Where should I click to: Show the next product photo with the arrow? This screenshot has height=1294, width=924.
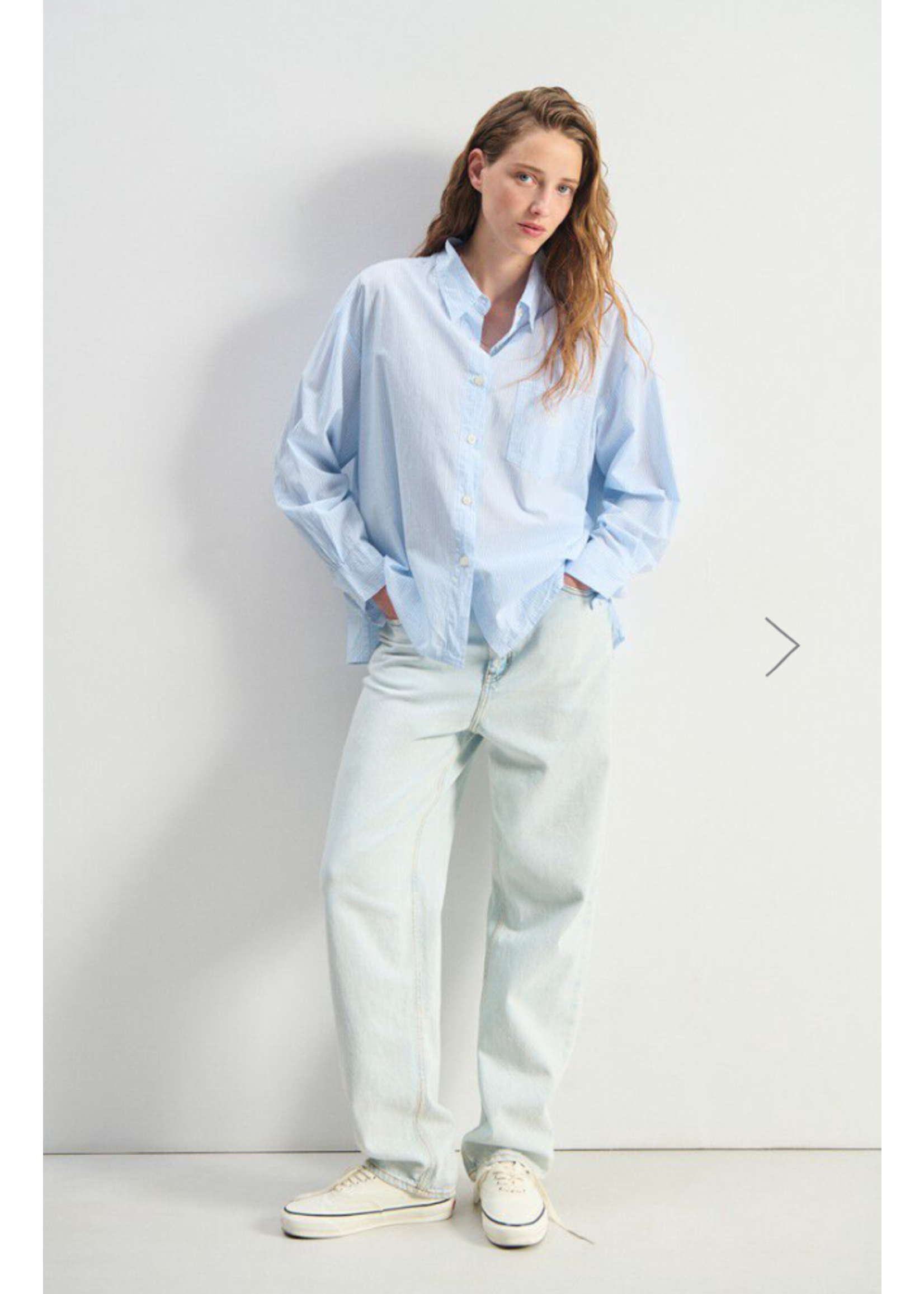point(782,646)
